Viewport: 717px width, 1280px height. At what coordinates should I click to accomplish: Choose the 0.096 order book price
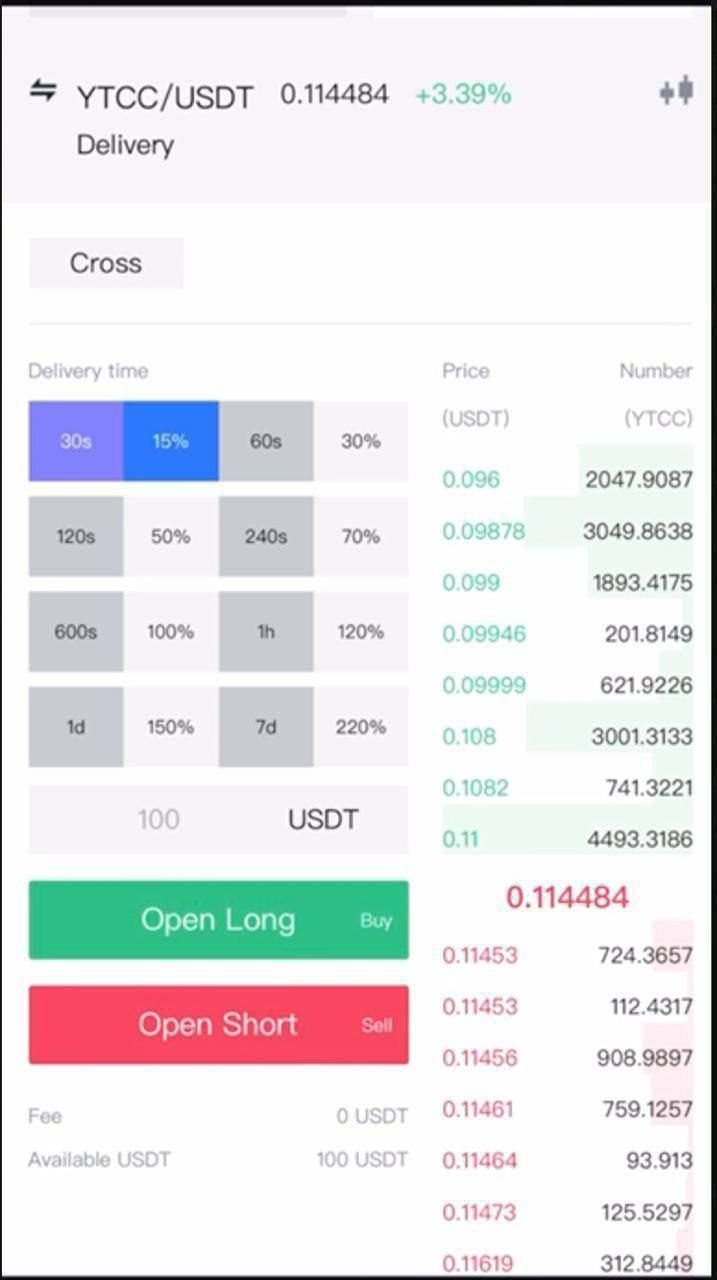pos(567,479)
